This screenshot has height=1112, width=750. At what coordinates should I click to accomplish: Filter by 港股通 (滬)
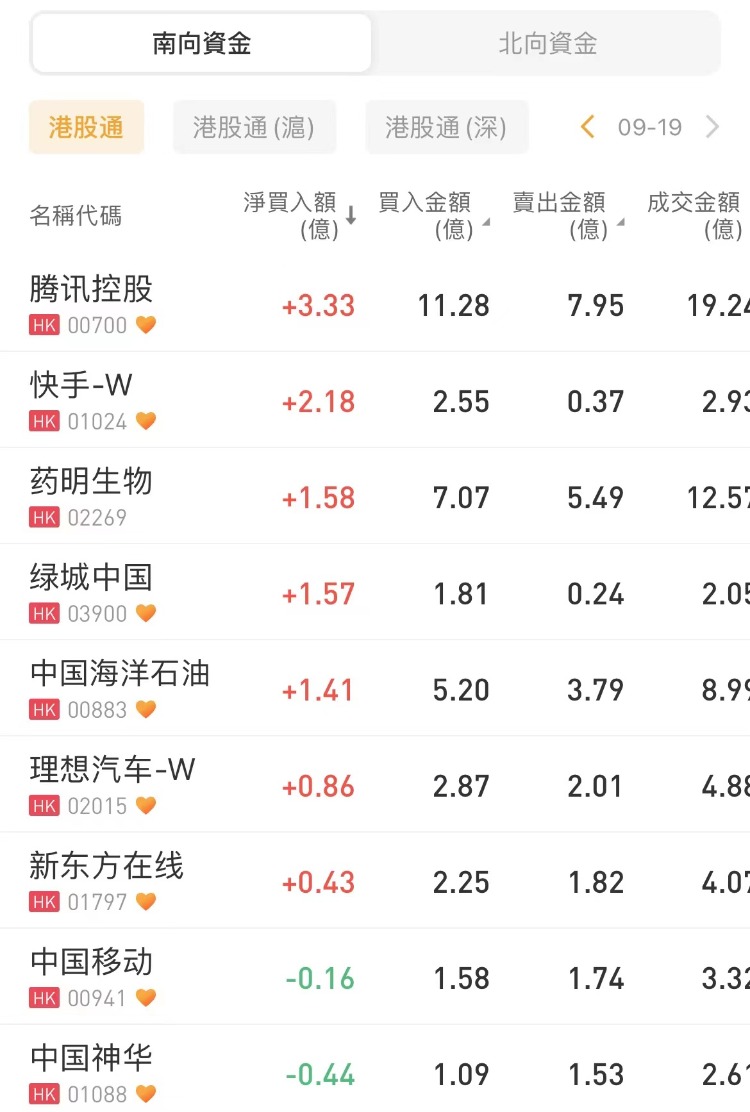tap(254, 127)
